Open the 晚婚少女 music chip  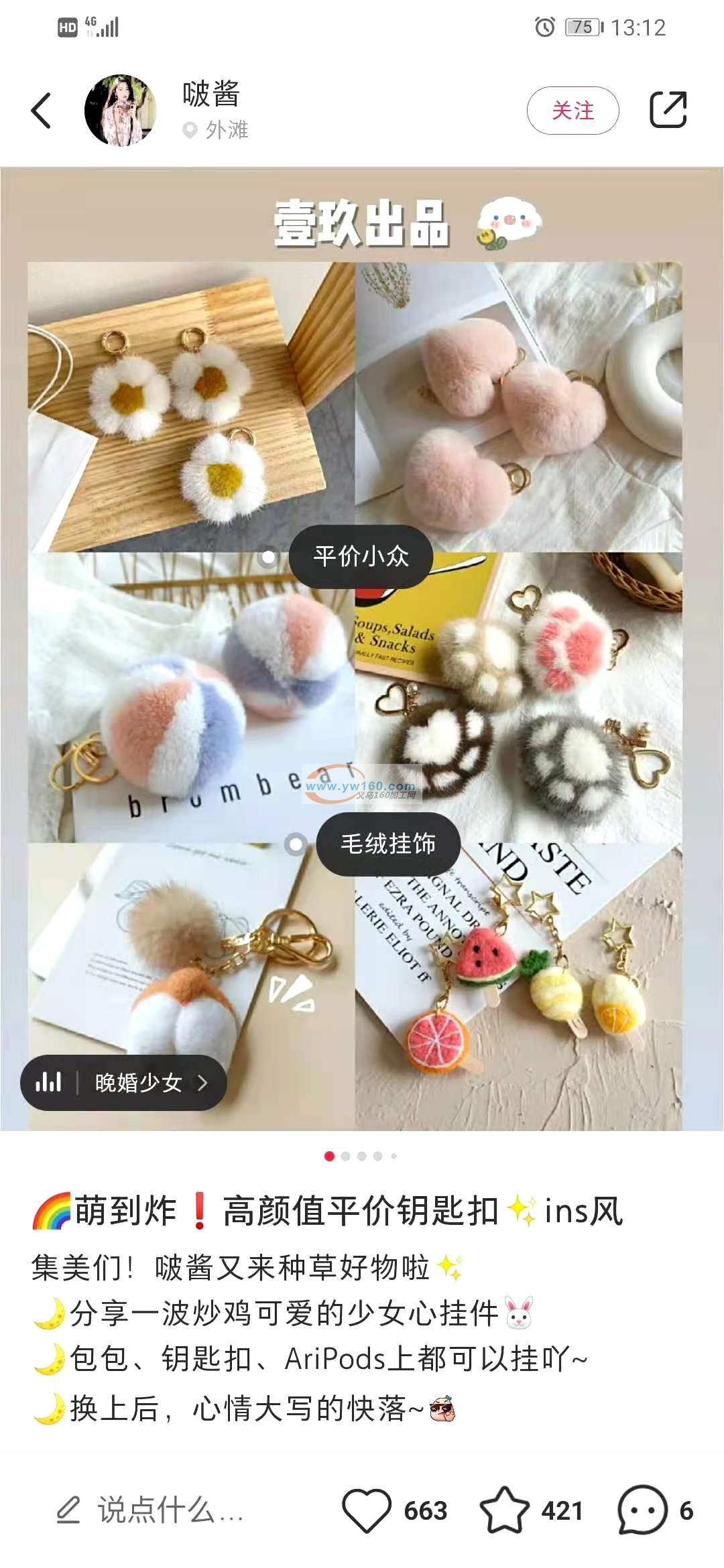click(x=124, y=1082)
